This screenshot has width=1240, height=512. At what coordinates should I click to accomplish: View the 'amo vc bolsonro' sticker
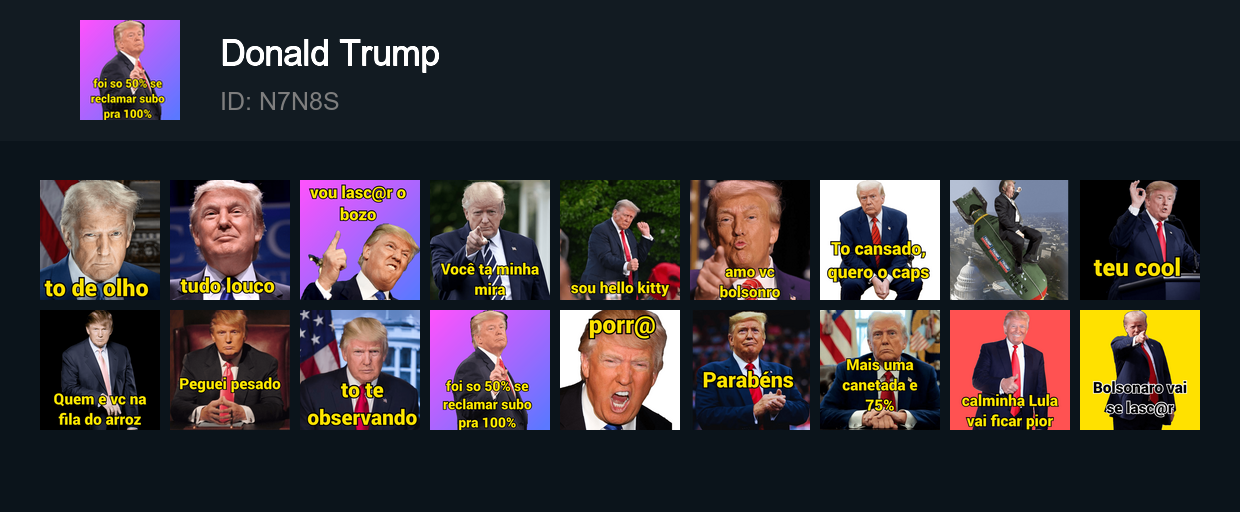click(x=750, y=240)
